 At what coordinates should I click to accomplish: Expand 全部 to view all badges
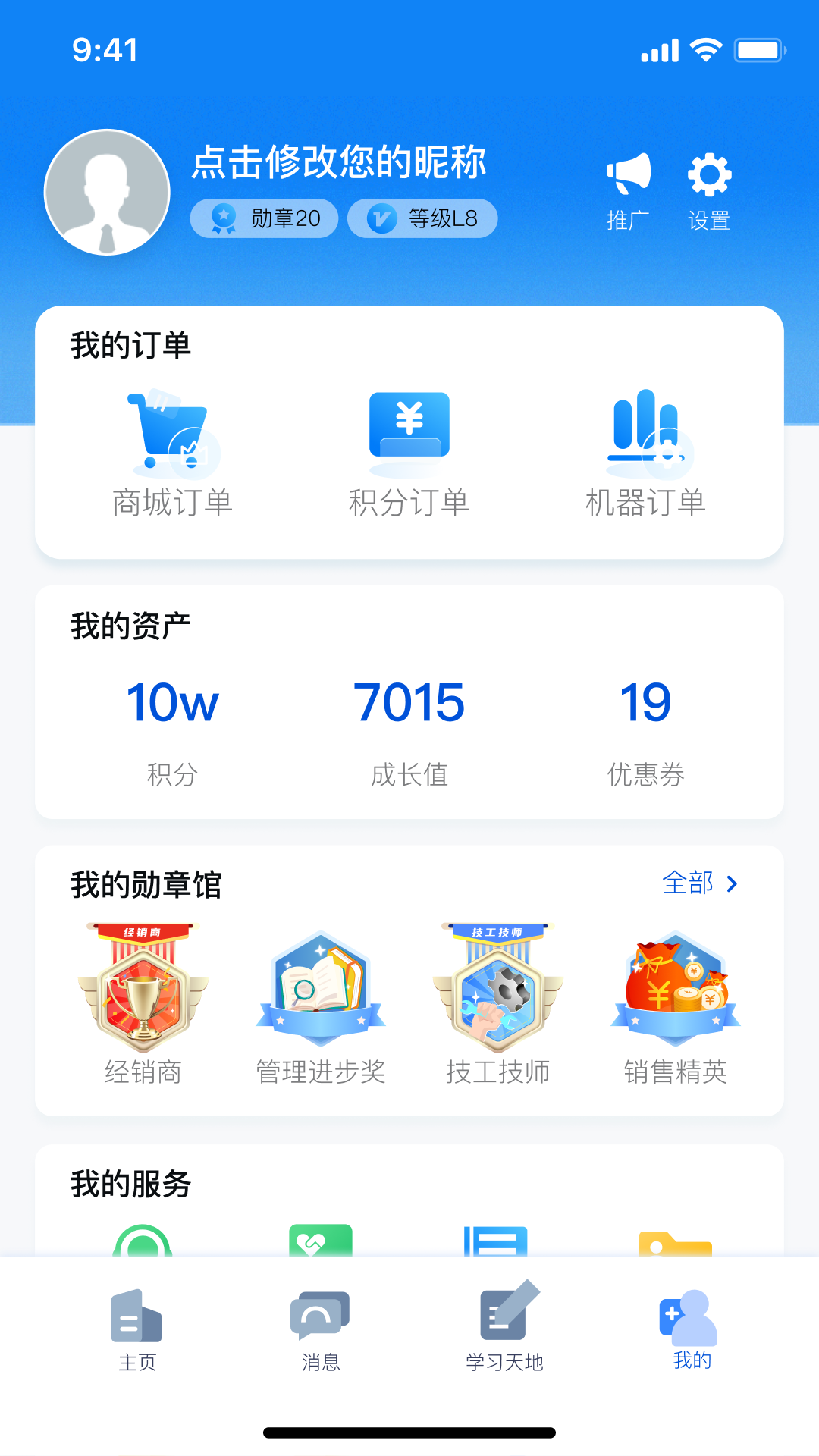click(698, 883)
